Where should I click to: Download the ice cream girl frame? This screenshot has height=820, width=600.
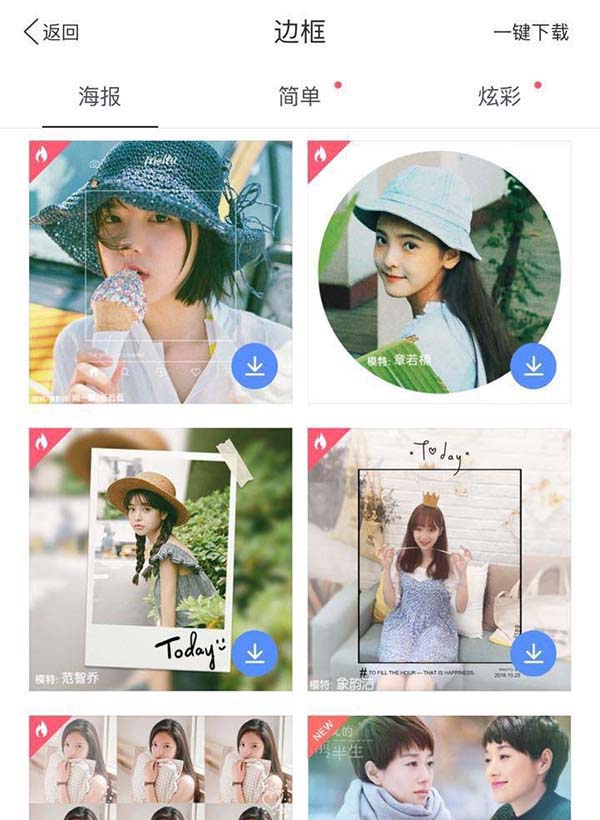point(255,368)
